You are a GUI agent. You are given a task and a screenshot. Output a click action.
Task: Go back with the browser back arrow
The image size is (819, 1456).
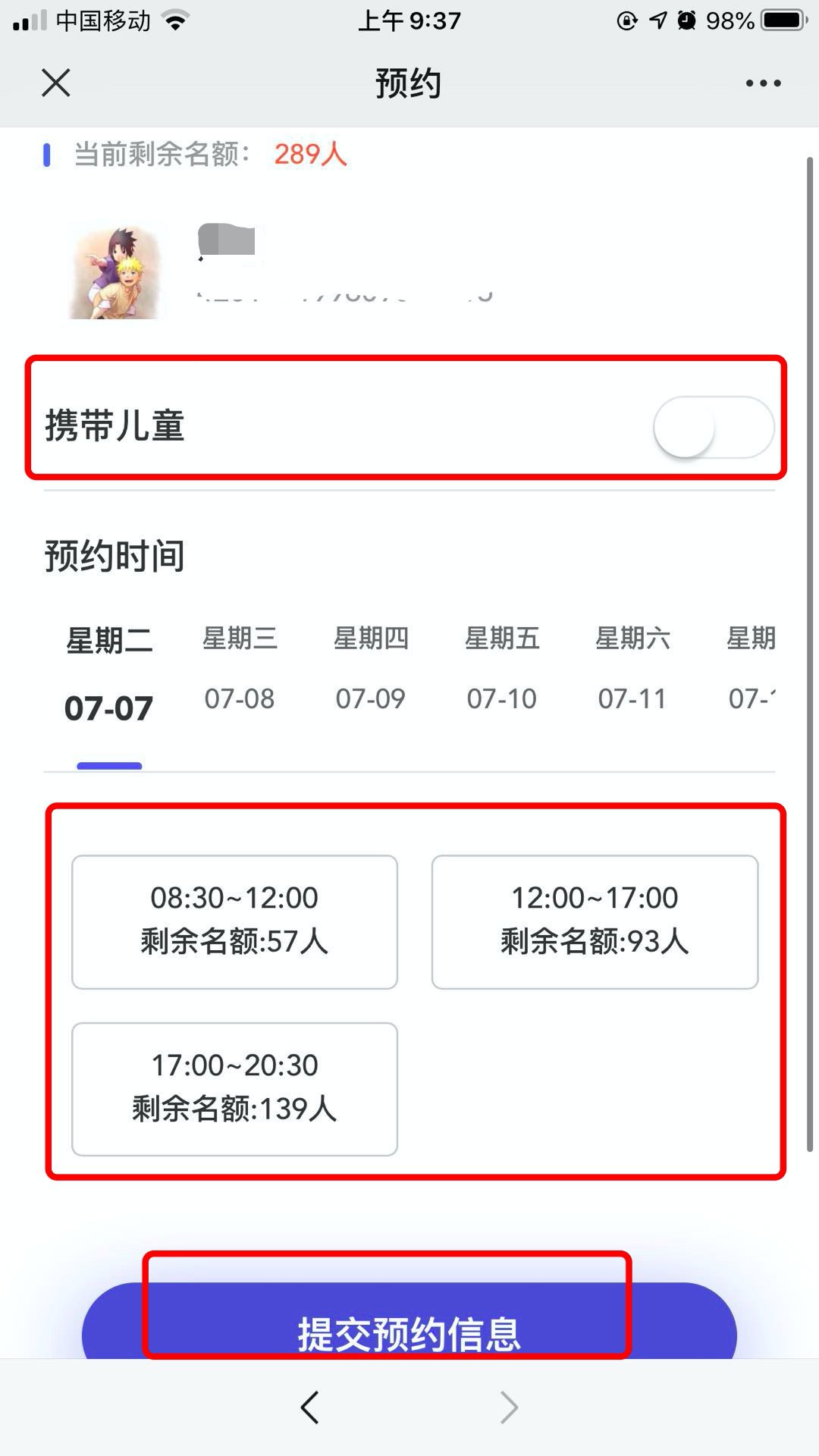pyautogui.click(x=309, y=1407)
